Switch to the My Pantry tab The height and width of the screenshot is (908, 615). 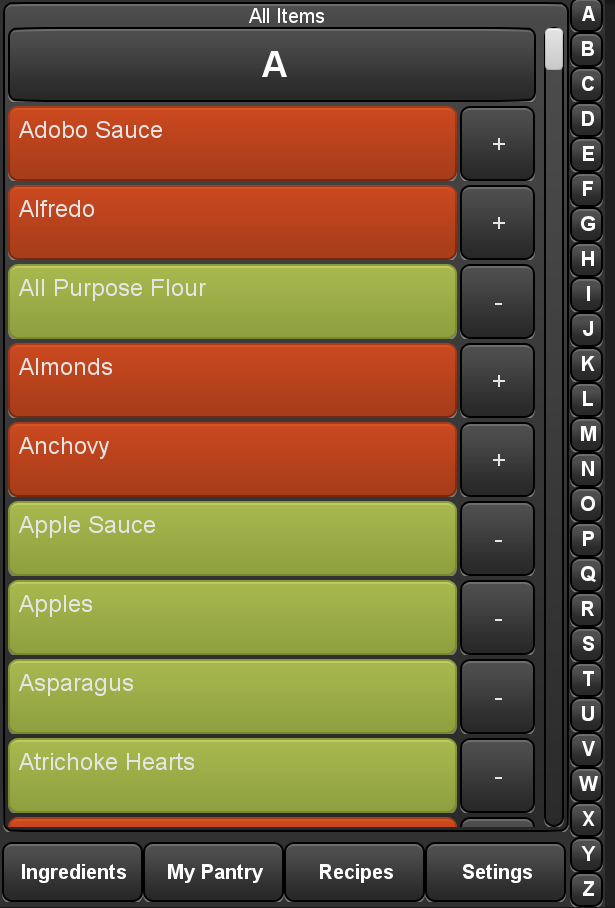214,872
